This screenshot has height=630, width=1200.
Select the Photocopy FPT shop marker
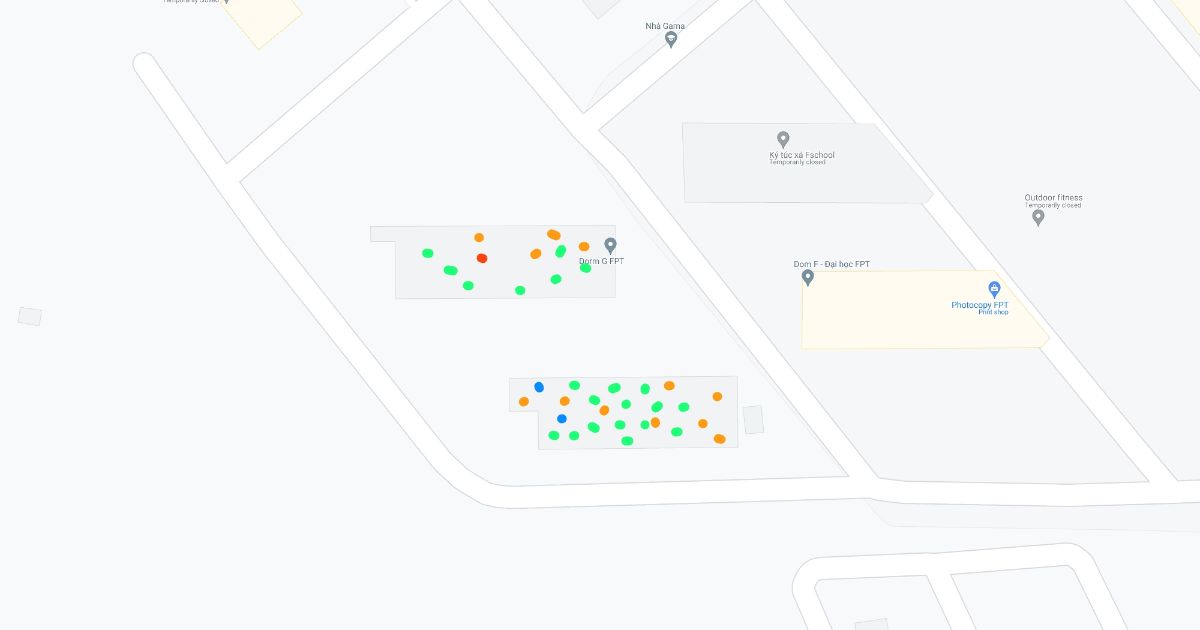[x=994, y=289]
